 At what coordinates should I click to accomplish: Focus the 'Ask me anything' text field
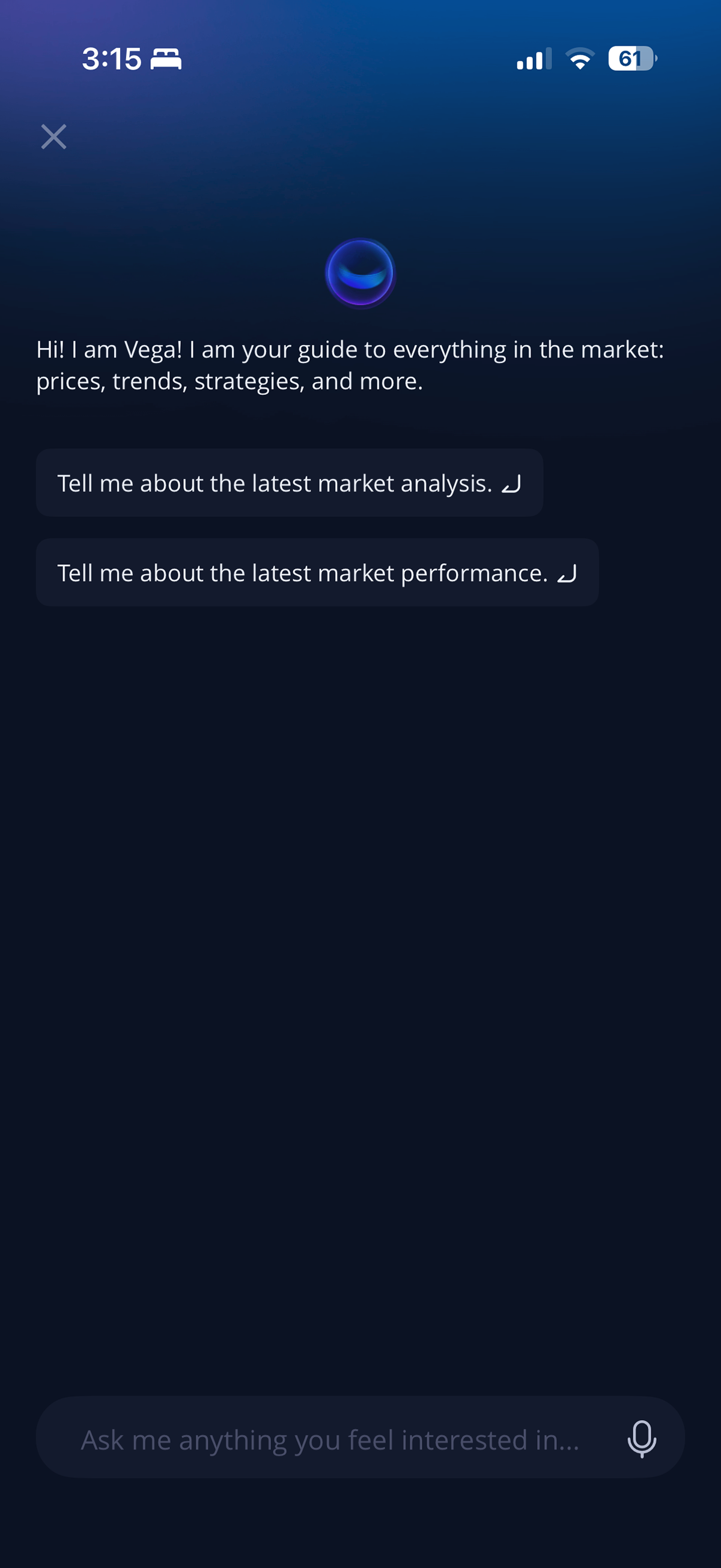[x=330, y=1439]
